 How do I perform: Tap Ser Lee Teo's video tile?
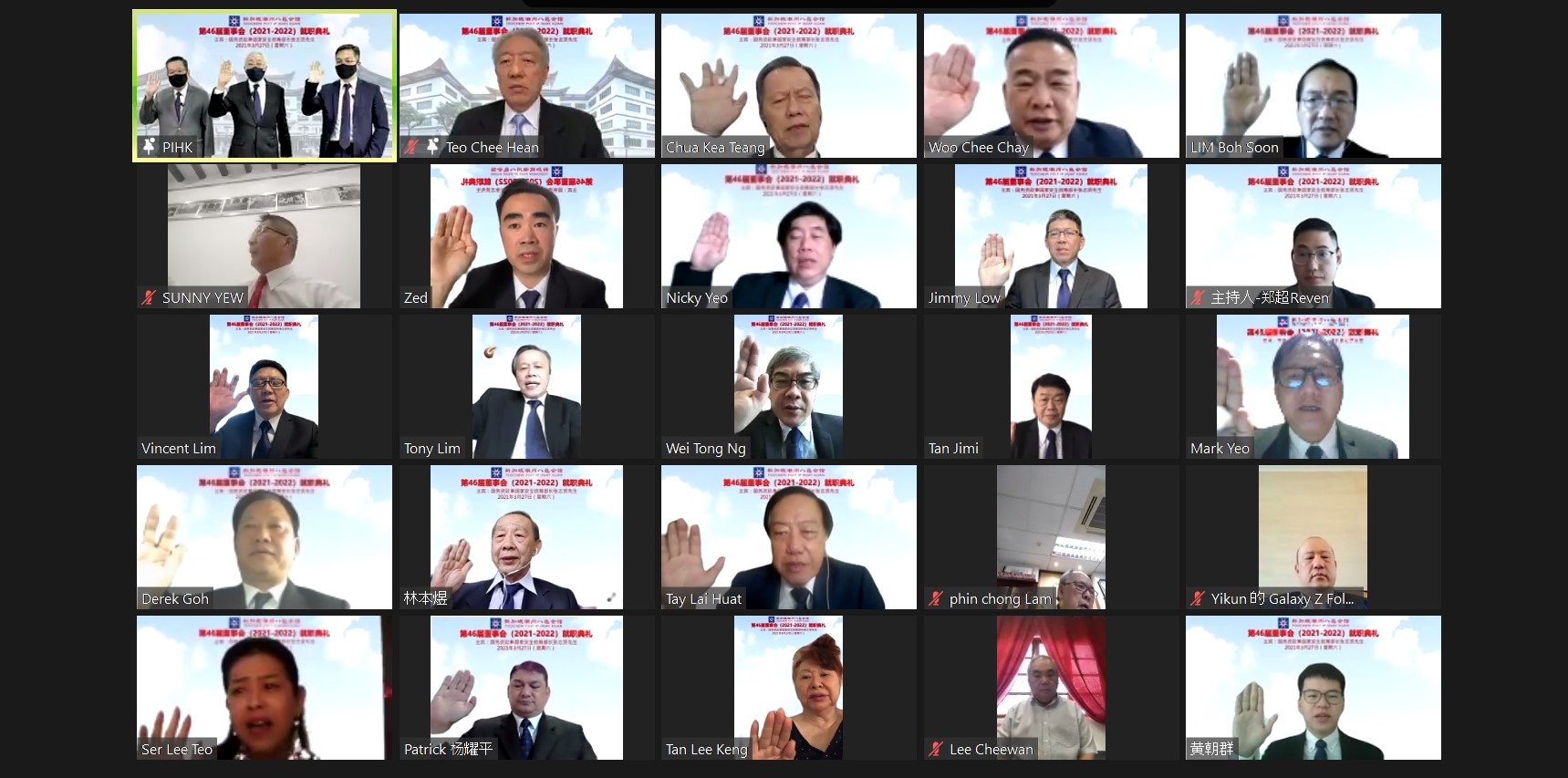(x=264, y=688)
